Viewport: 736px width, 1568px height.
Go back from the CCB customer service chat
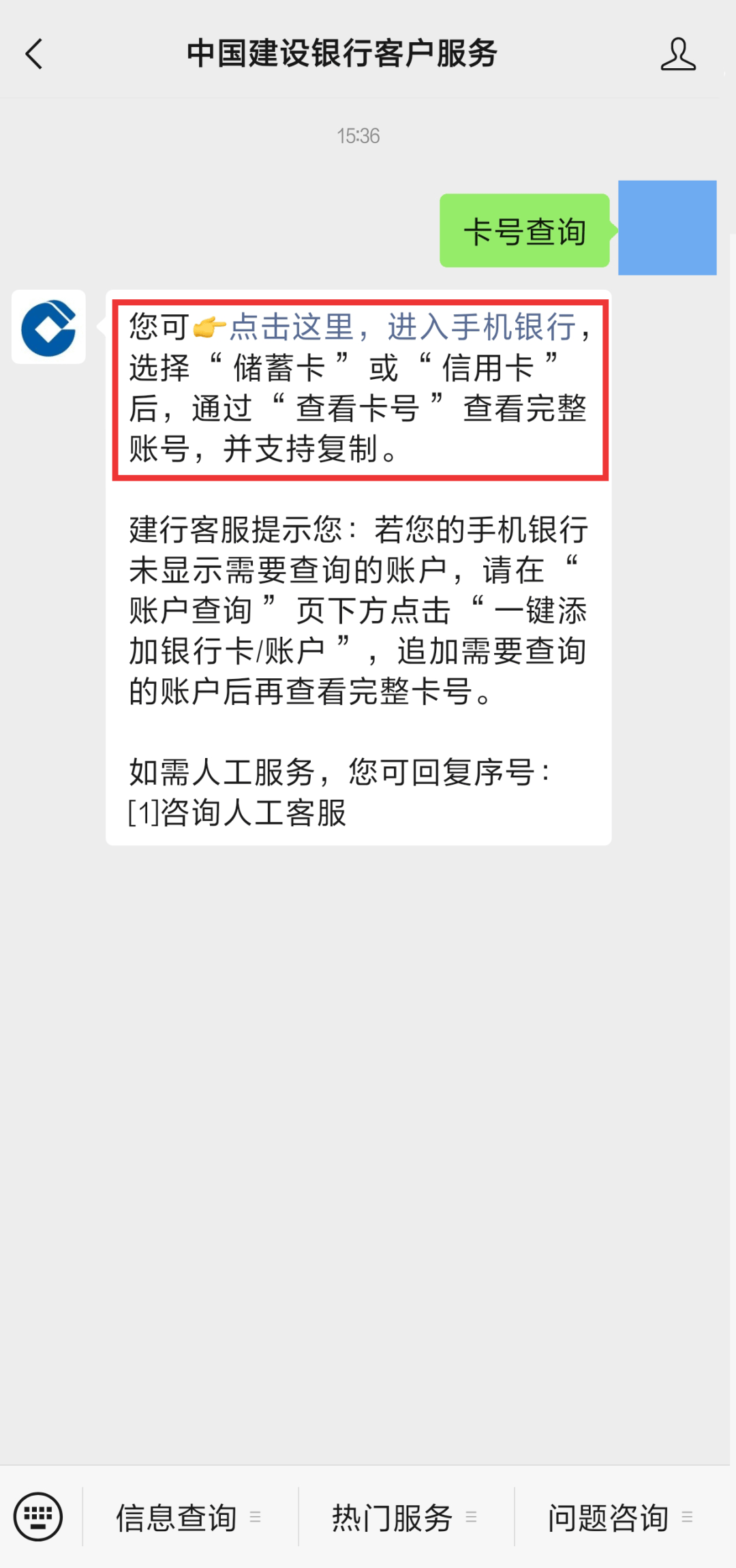click(x=34, y=55)
